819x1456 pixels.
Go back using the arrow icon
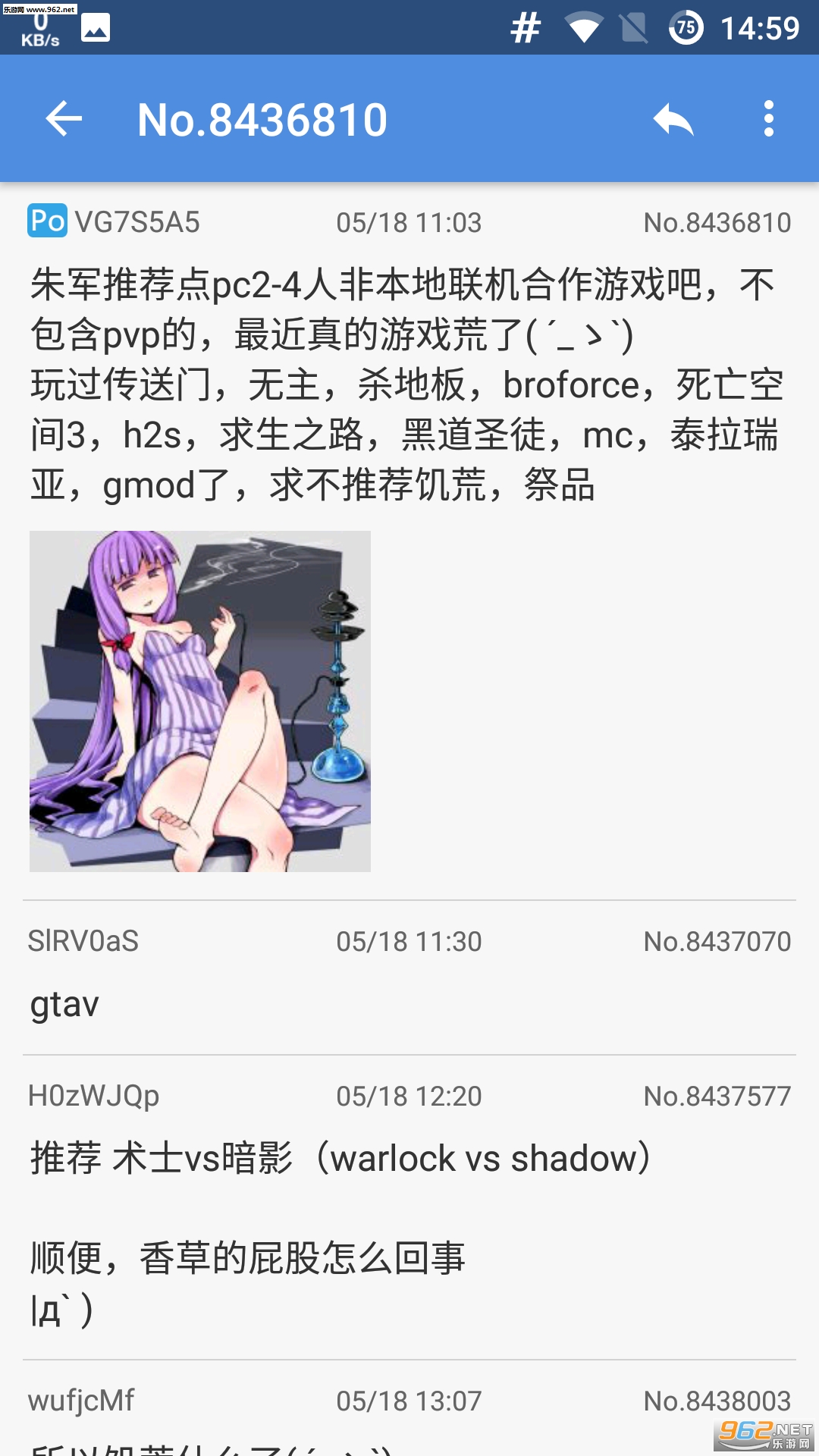click(x=64, y=119)
